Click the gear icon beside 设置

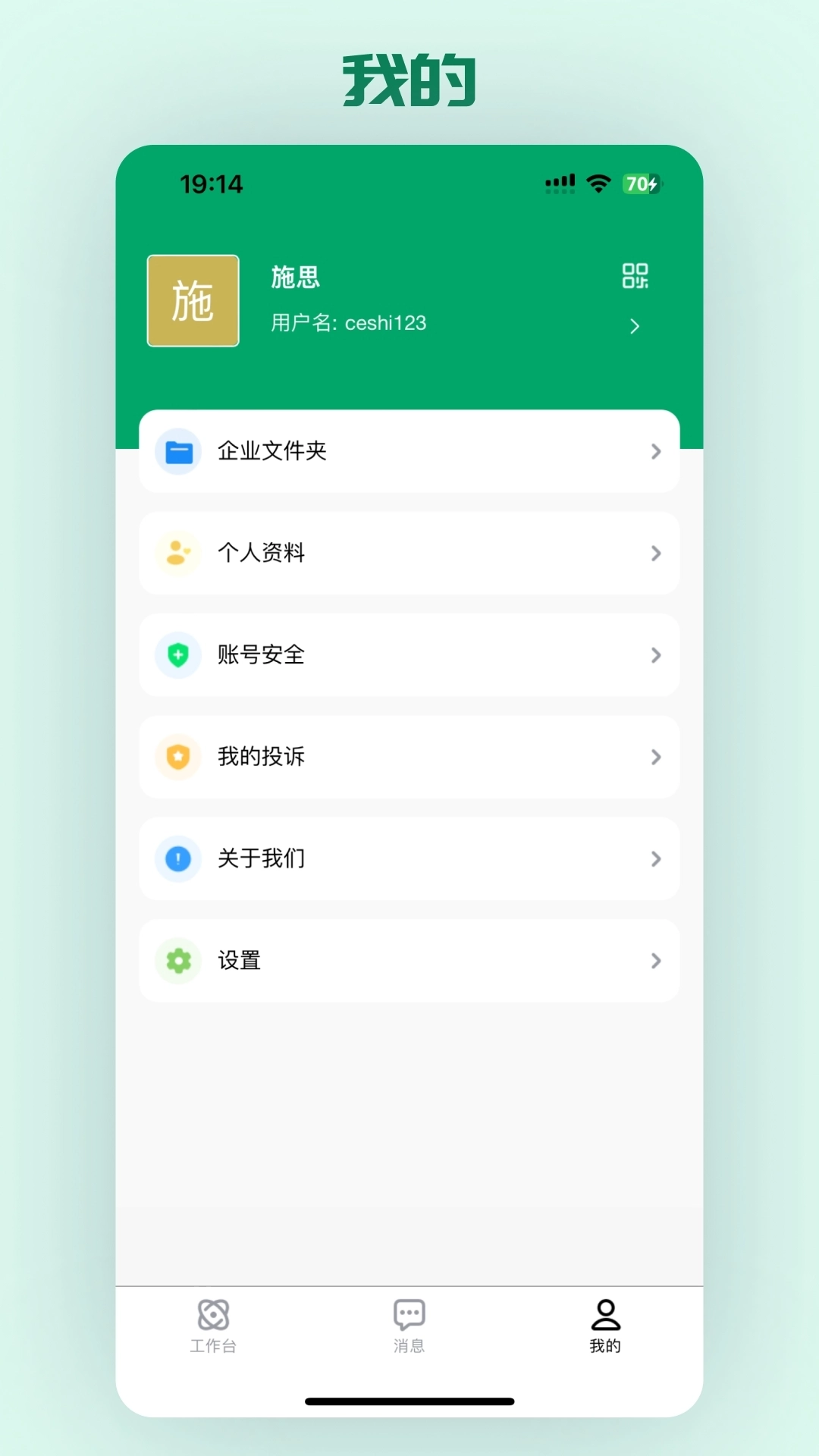click(x=177, y=961)
